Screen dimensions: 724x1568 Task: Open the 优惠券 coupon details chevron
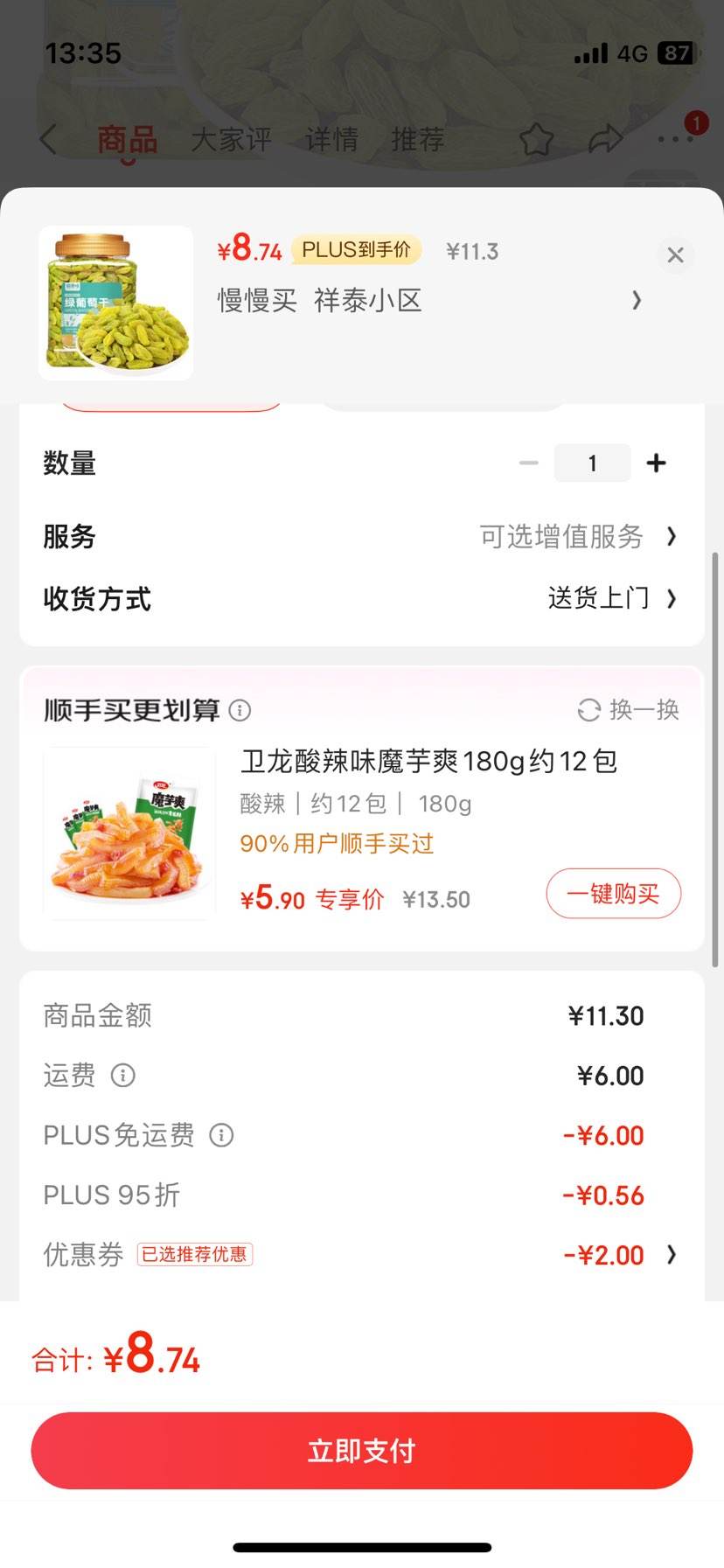pyautogui.click(x=671, y=1254)
